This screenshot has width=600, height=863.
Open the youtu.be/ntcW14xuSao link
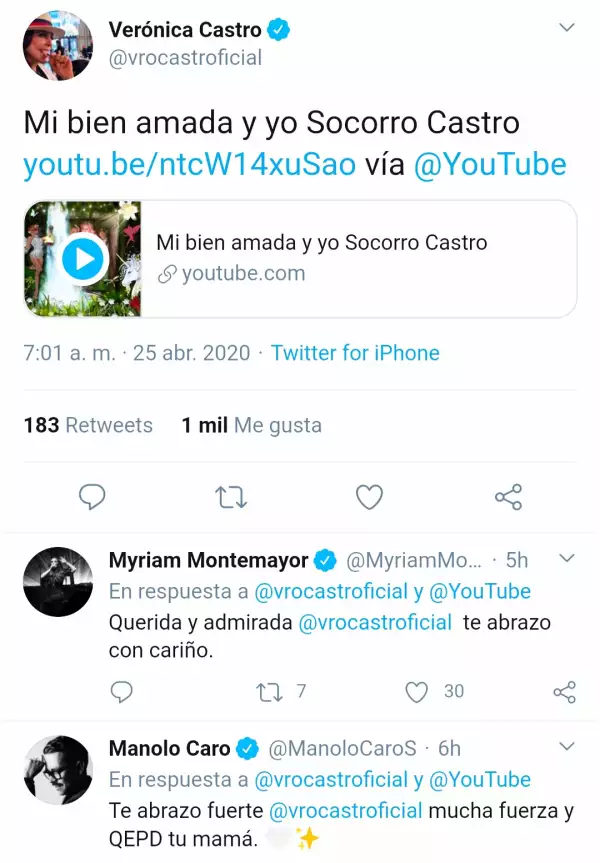pos(189,164)
